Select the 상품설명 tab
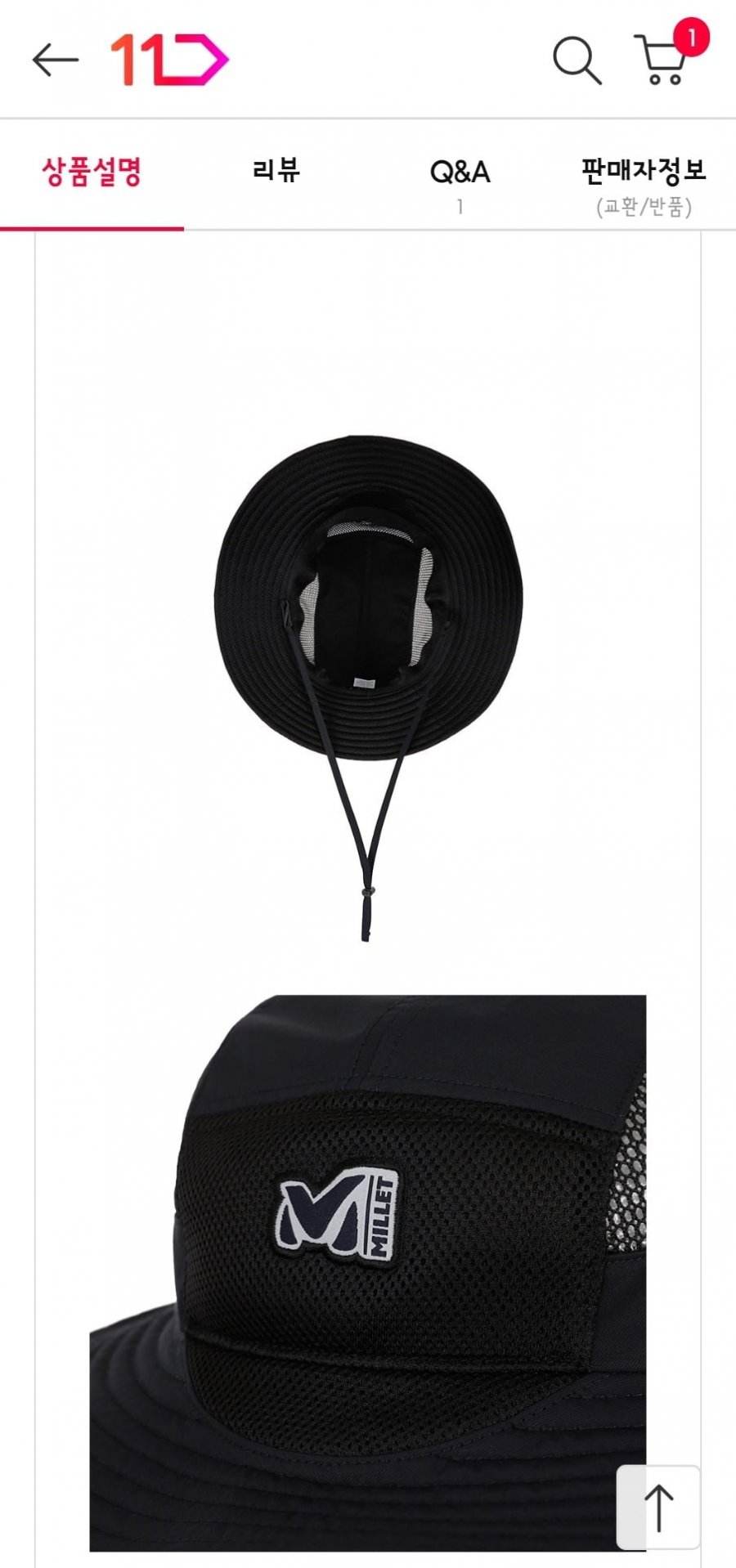 pos(92,172)
